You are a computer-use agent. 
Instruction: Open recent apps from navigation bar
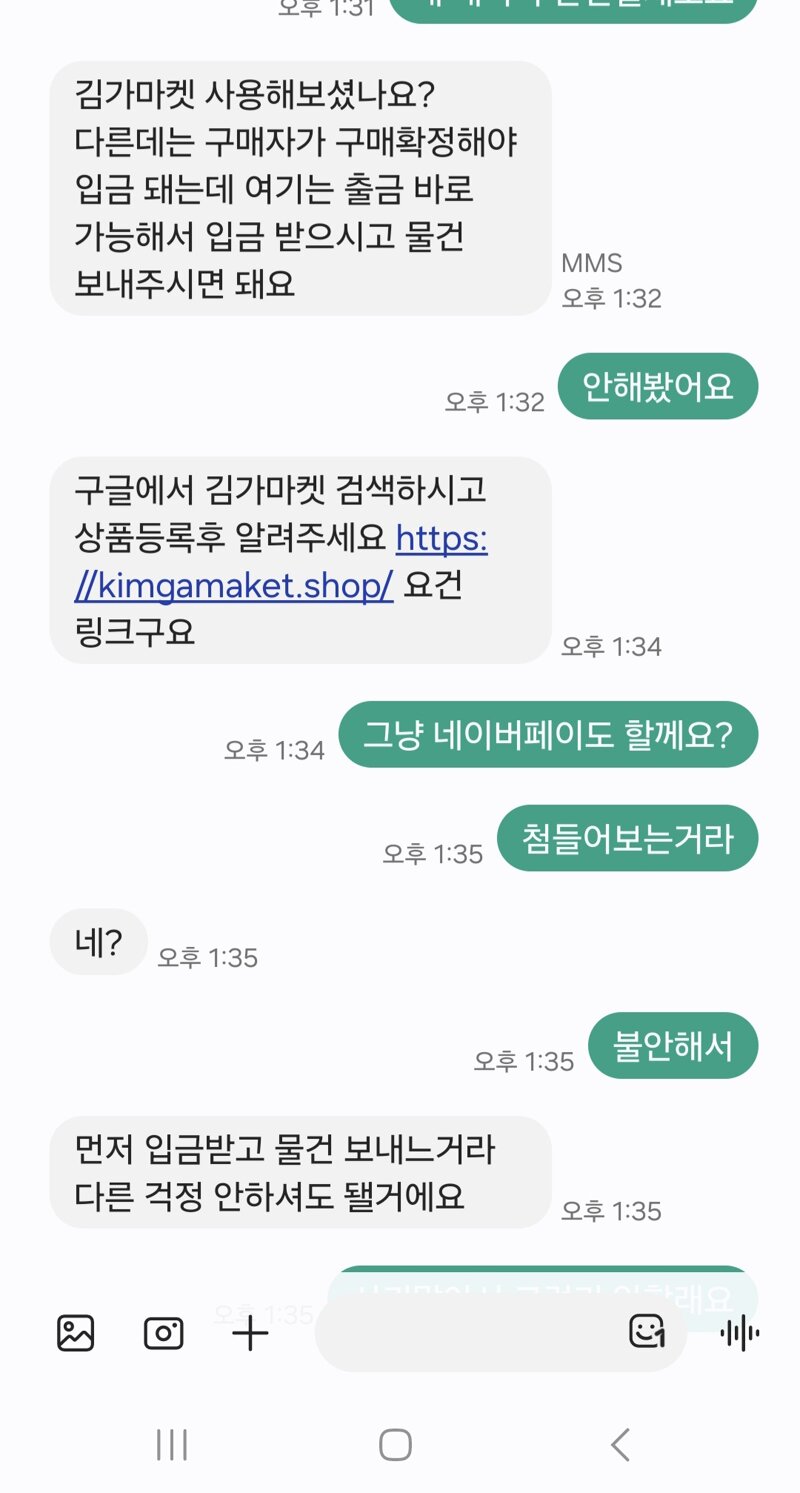click(172, 1445)
